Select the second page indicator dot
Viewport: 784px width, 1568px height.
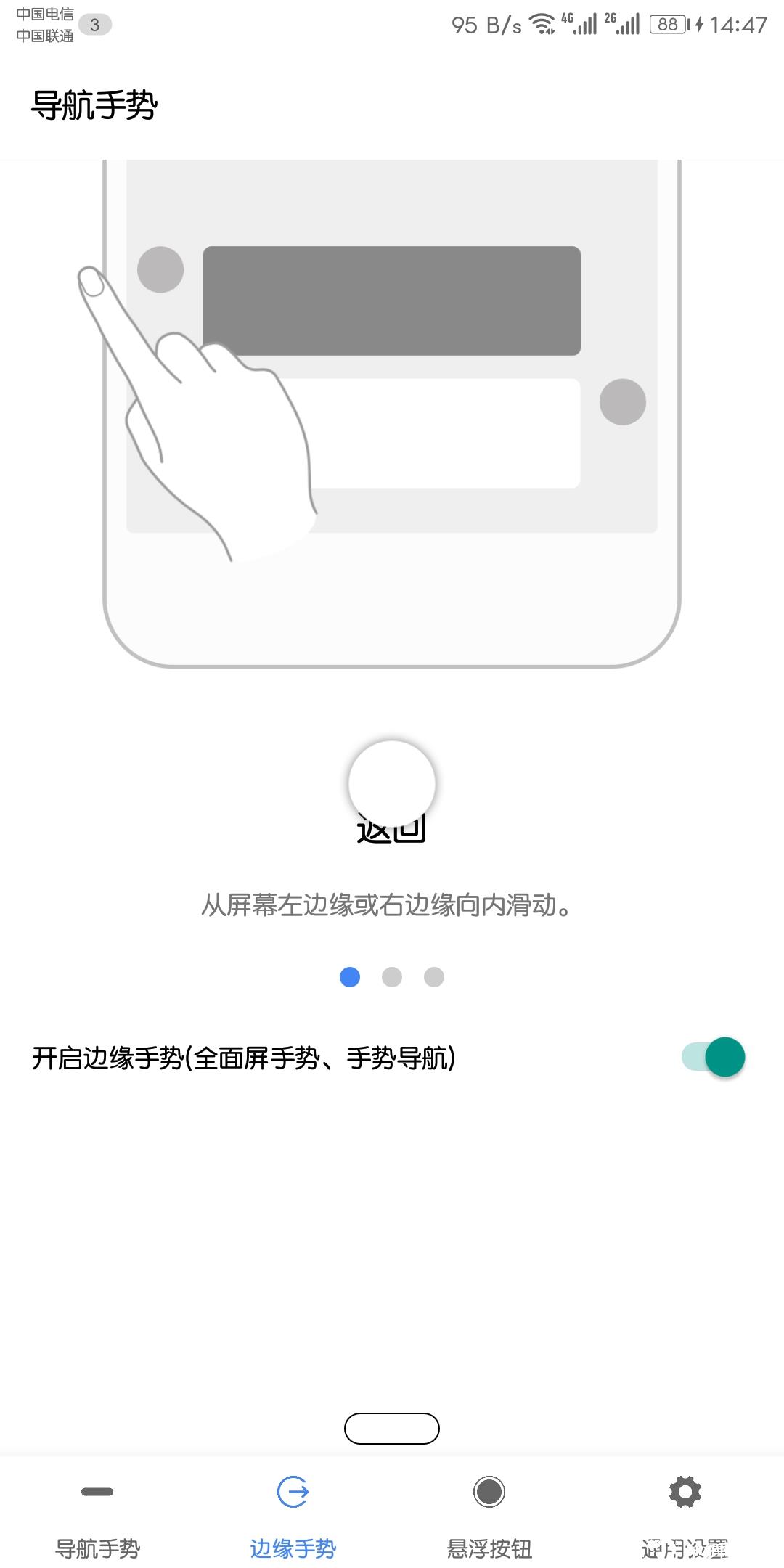(392, 977)
